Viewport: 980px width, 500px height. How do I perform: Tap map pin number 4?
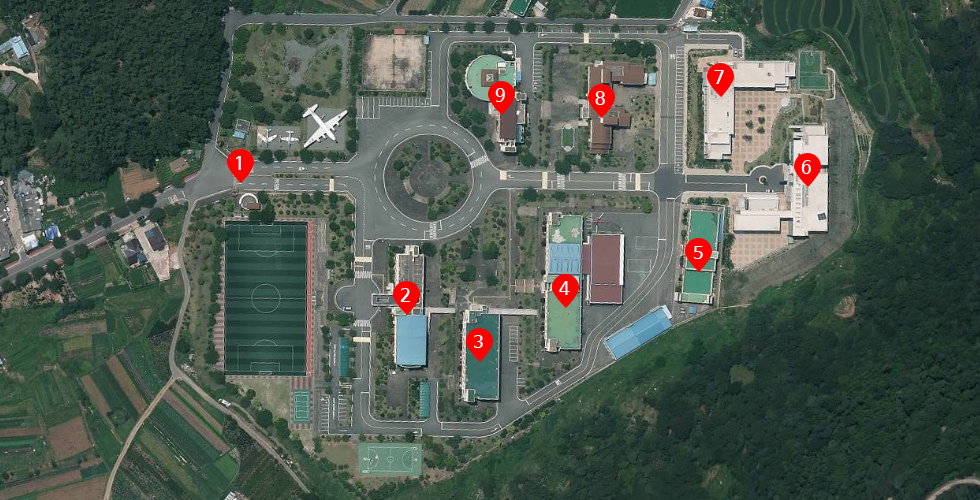[565, 290]
